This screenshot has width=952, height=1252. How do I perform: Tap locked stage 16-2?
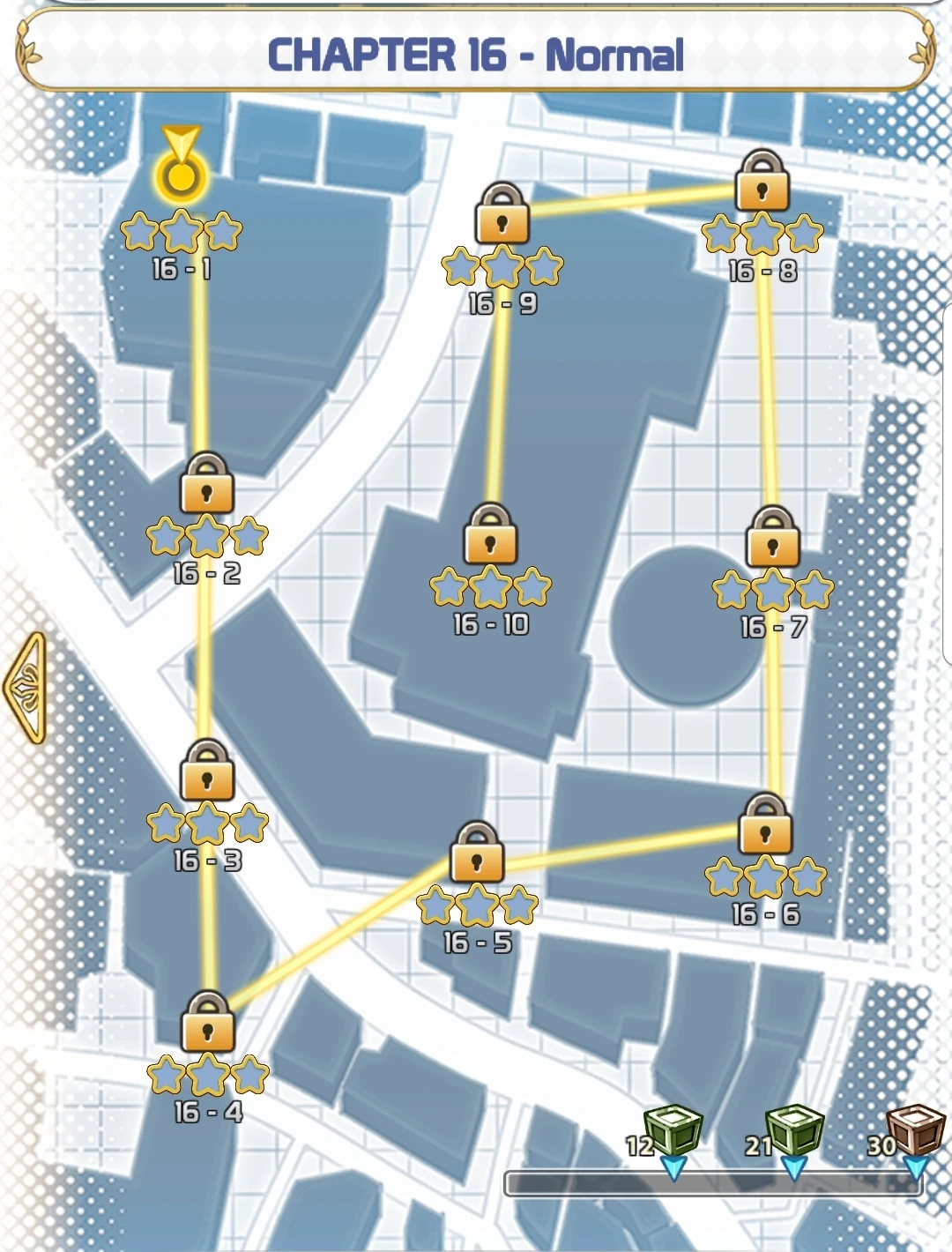[206, 485]
